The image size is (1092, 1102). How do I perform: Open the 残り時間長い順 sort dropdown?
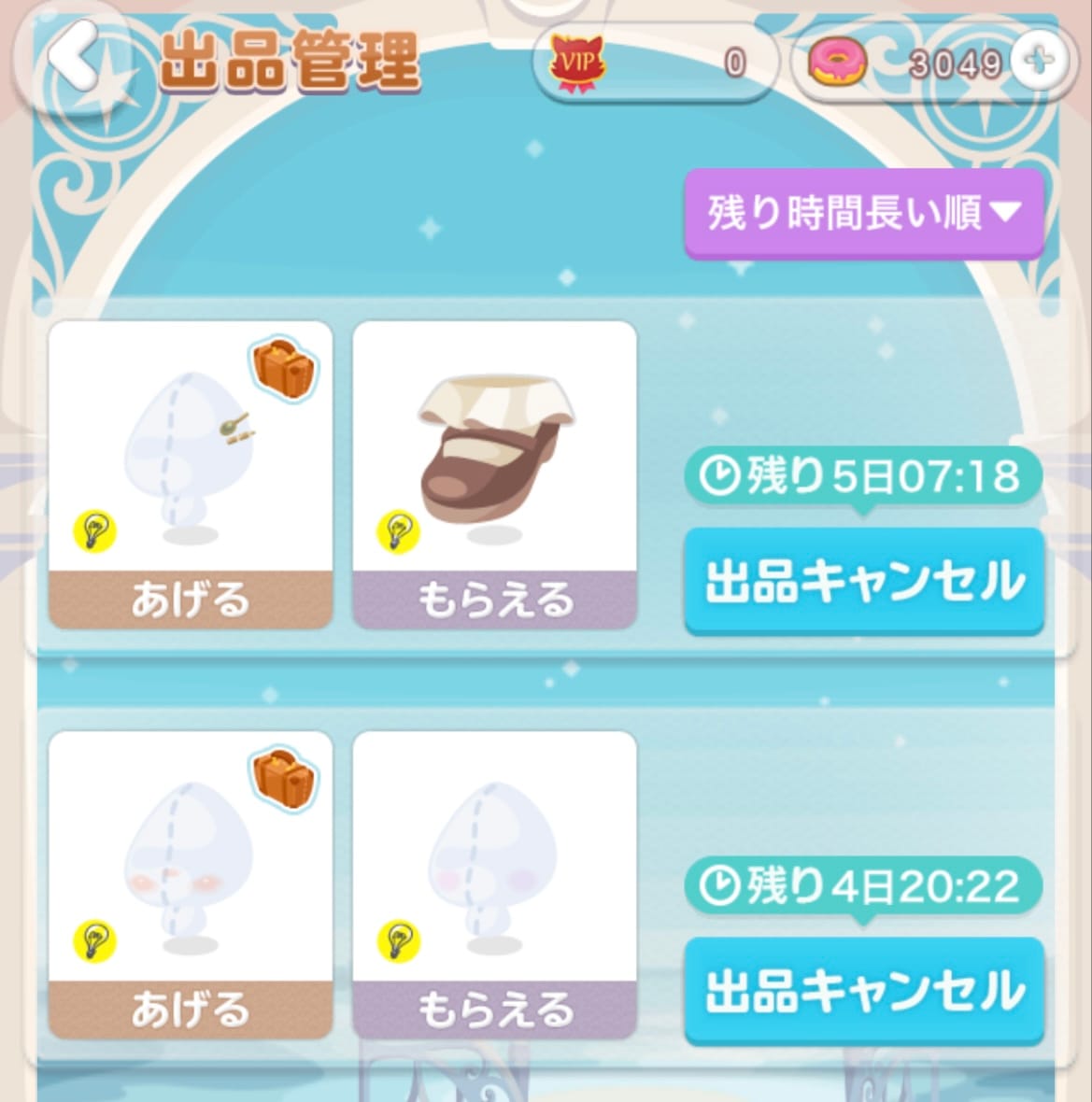point(863,213)
